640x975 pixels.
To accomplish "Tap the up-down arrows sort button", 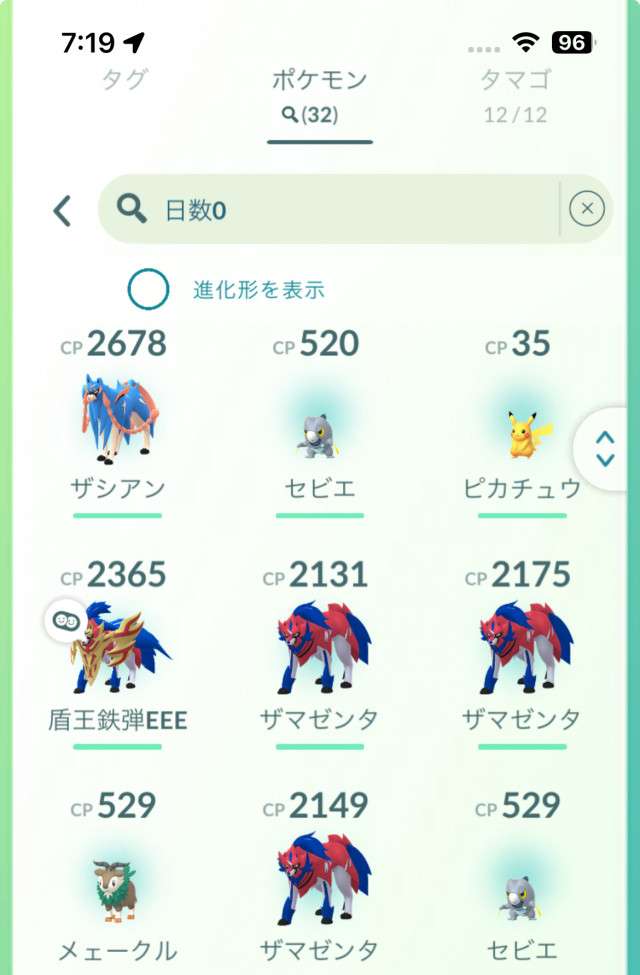I will coord(605,448).
